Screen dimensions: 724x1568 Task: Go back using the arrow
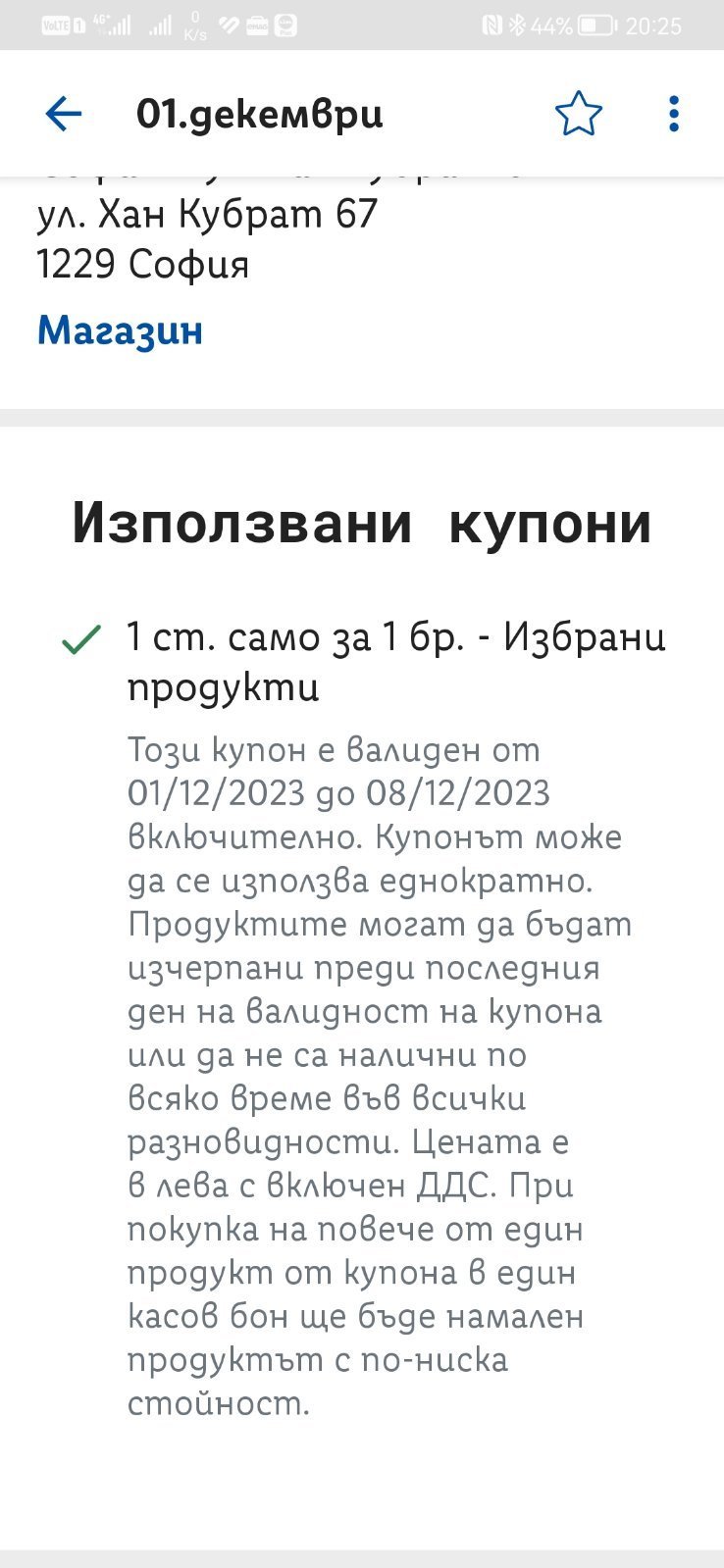tap(64, 114)
